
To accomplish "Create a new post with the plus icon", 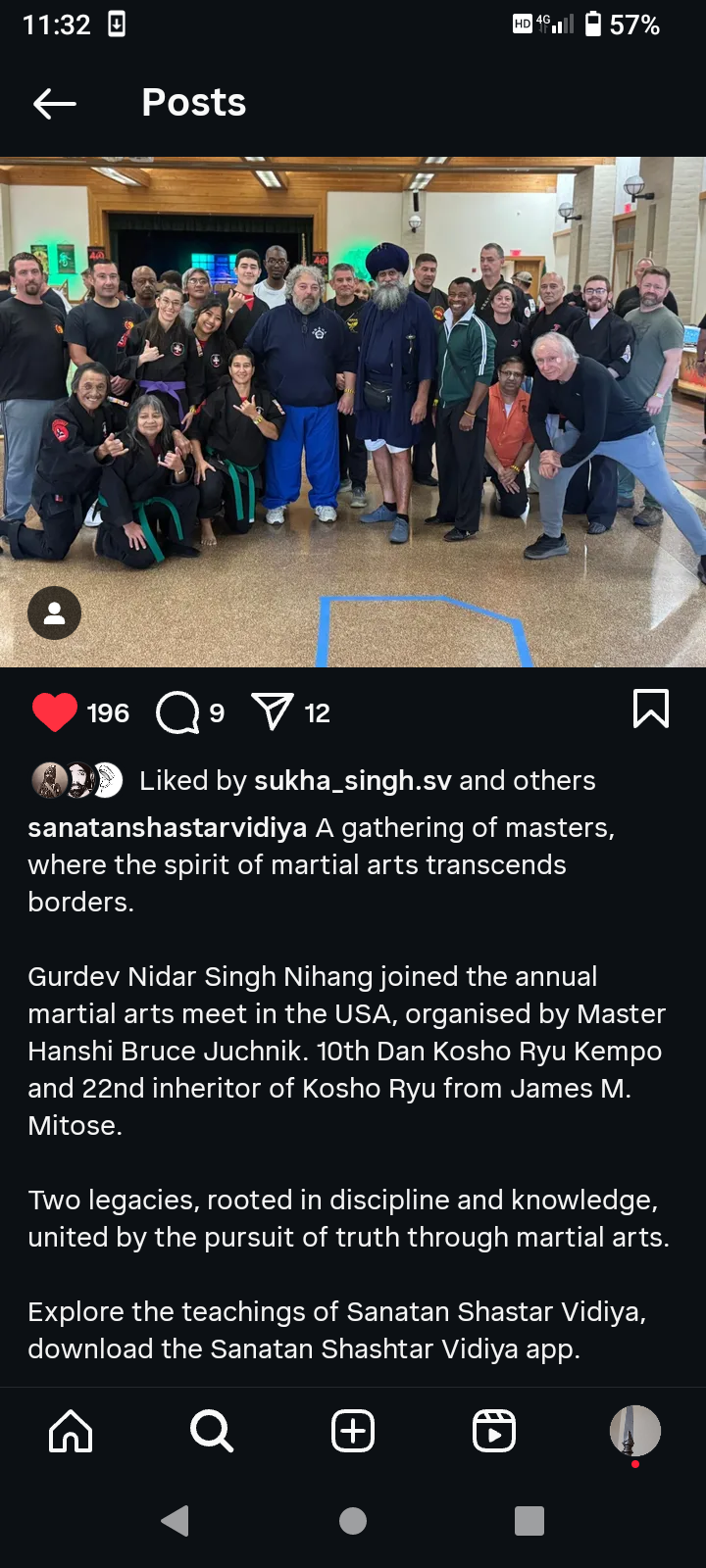I will (353, 1432).
